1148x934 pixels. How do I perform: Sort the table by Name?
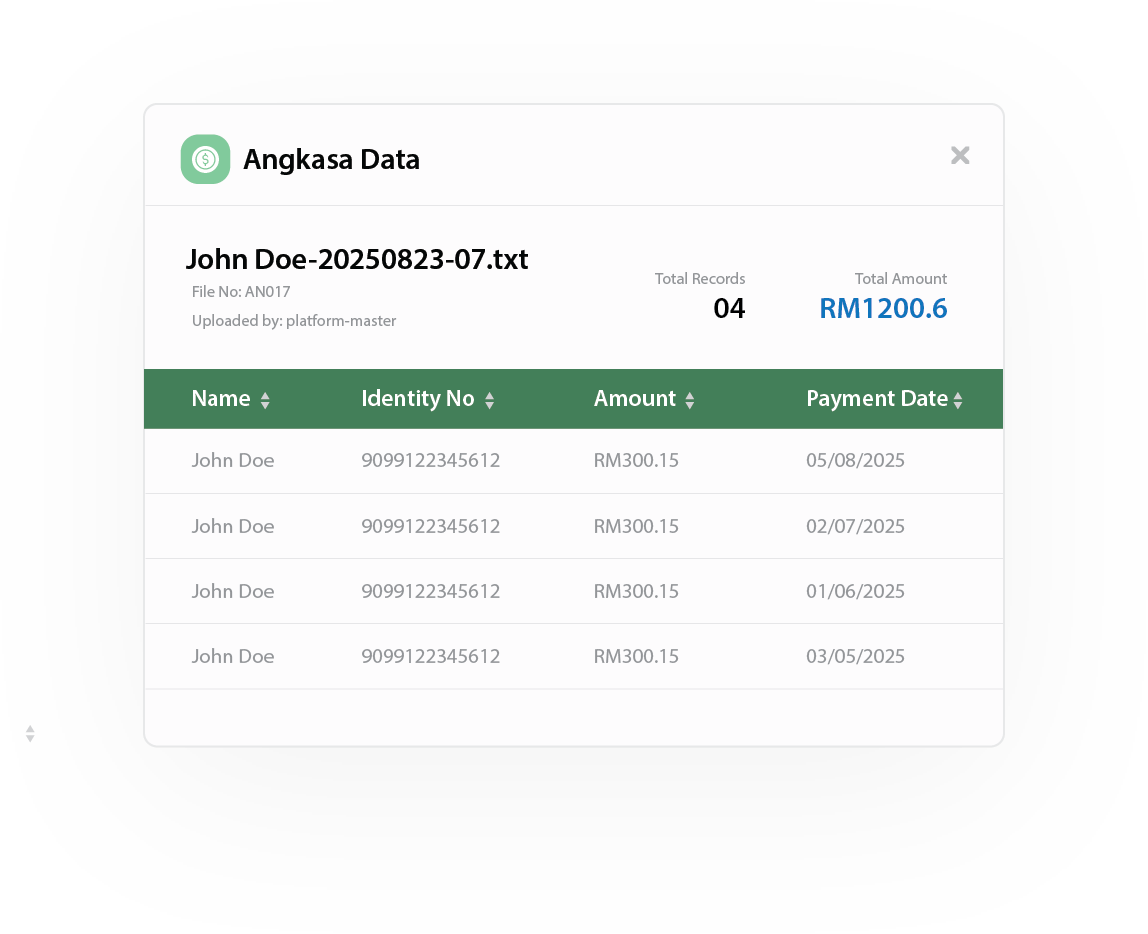[x=265, y=400]
